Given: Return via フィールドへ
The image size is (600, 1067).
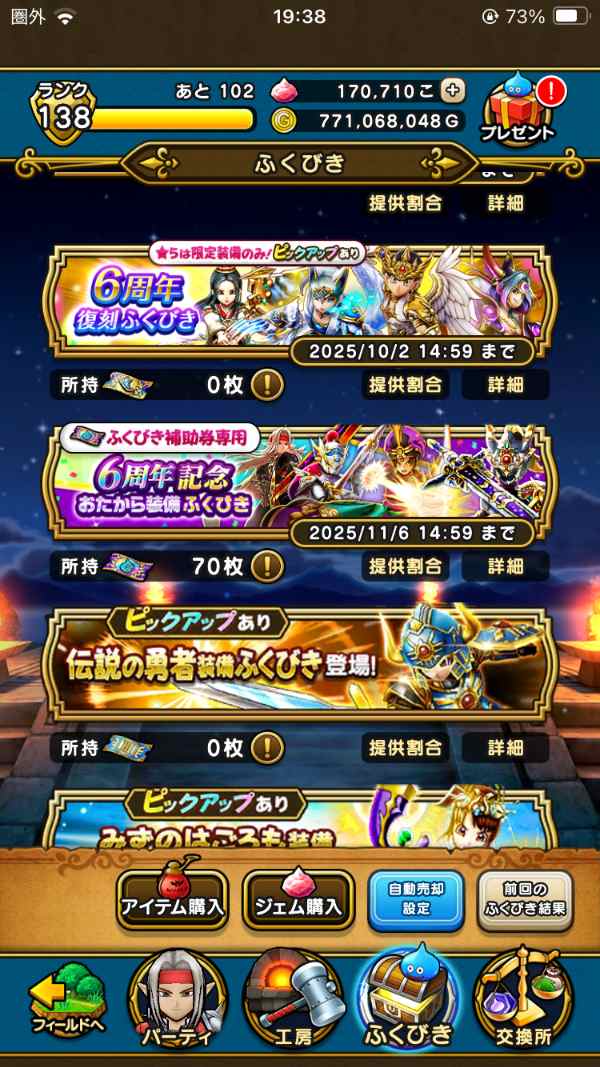Looking at the screenshot, I should (62, 1003).
